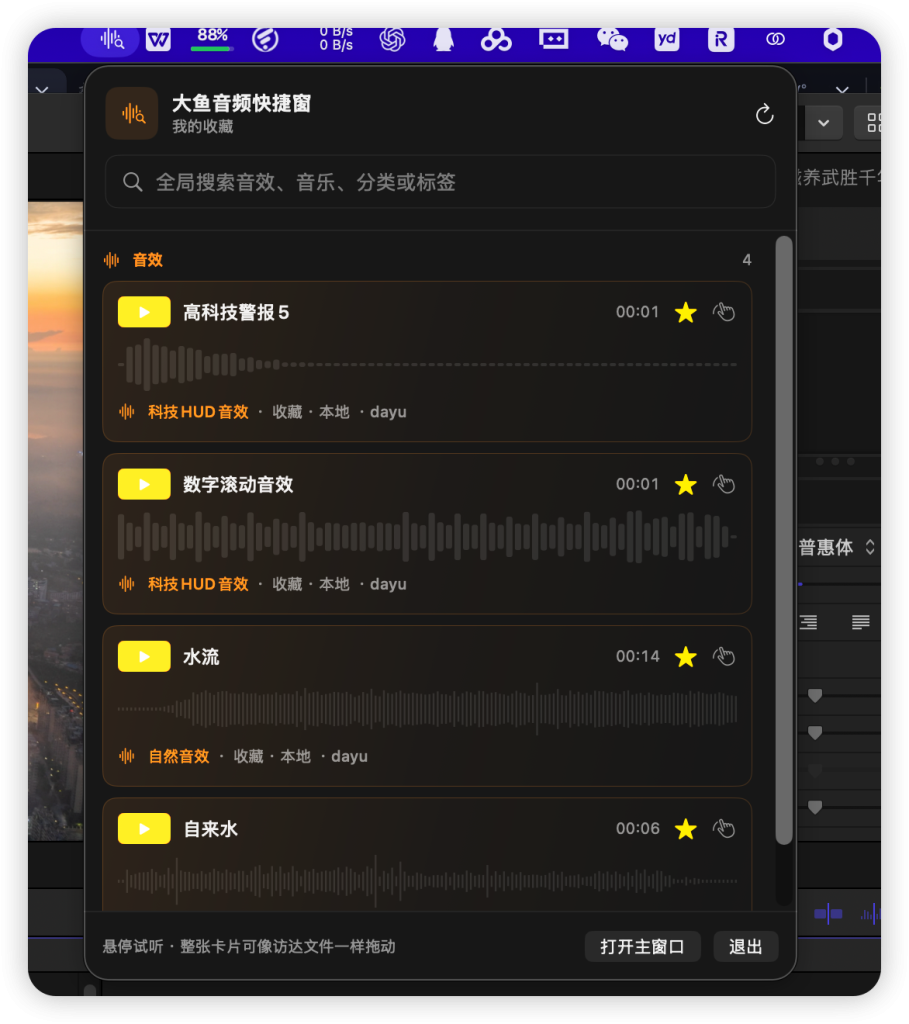Toggle the star on 水流

point(686,656)
